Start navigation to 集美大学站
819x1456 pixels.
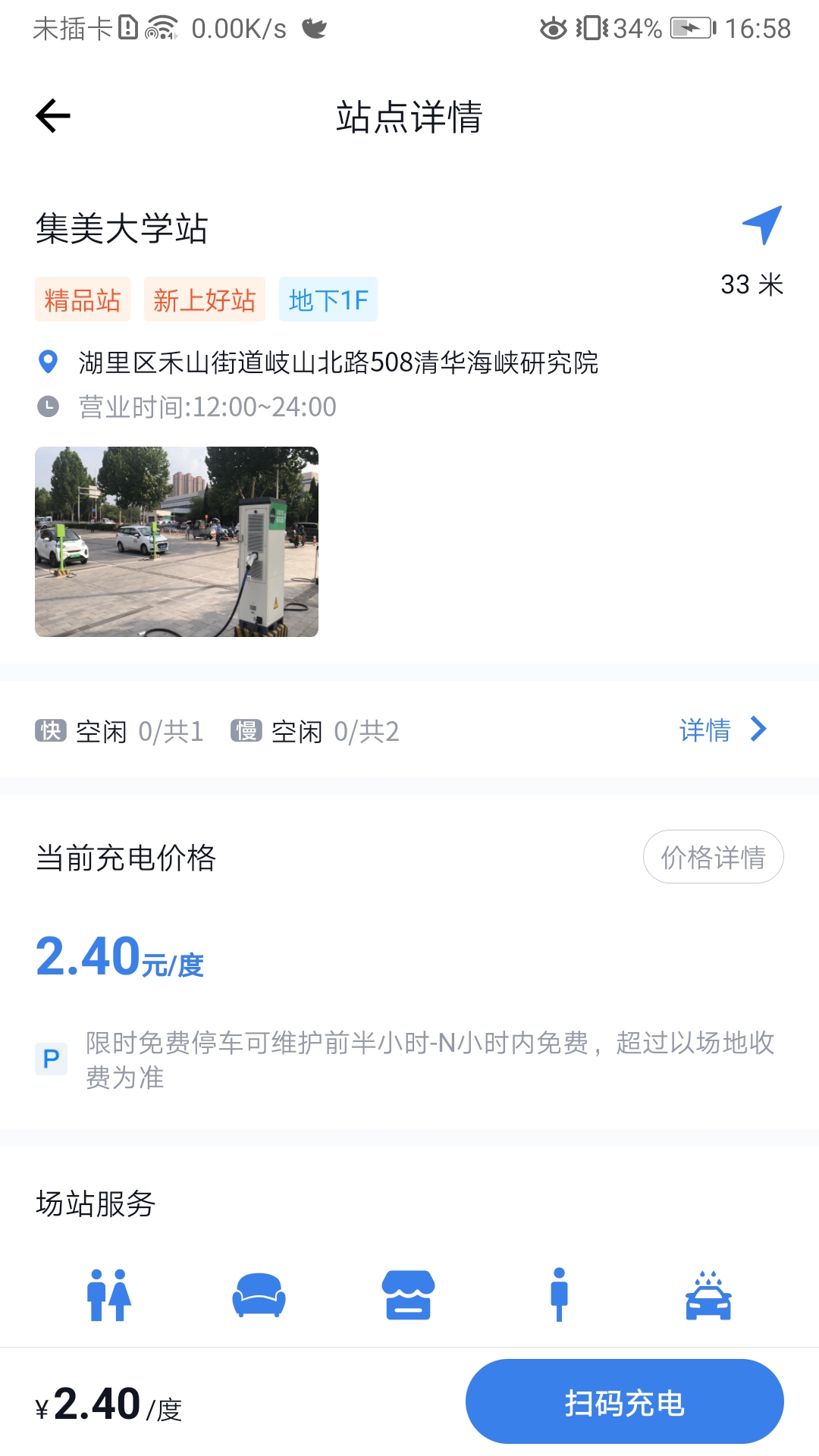click(x=761, y=225)
